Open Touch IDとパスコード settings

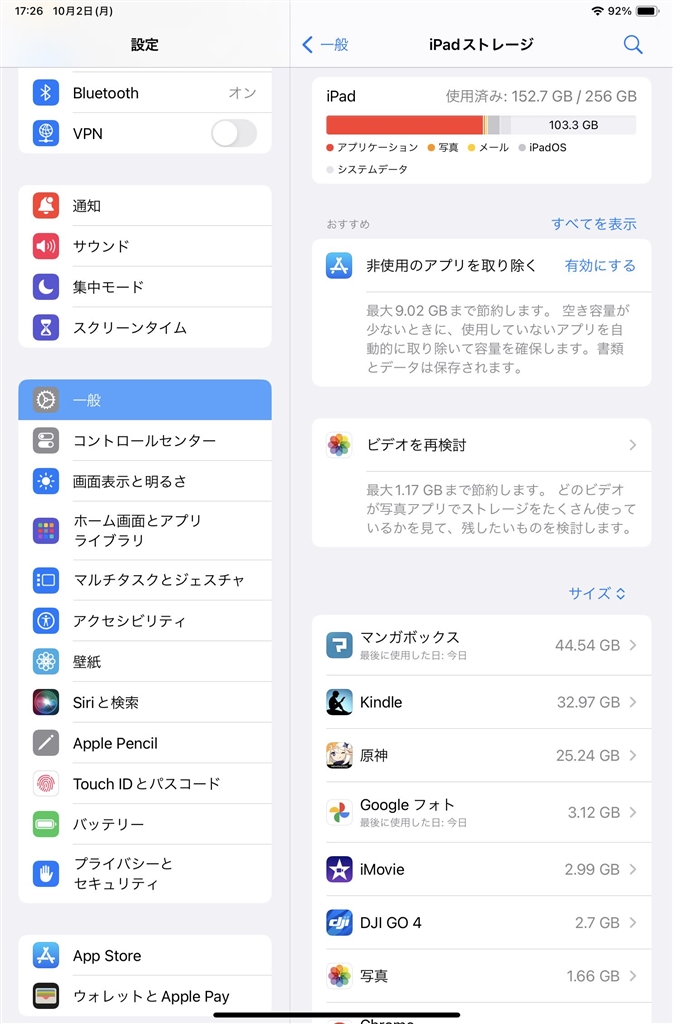[x=145, y=784]
